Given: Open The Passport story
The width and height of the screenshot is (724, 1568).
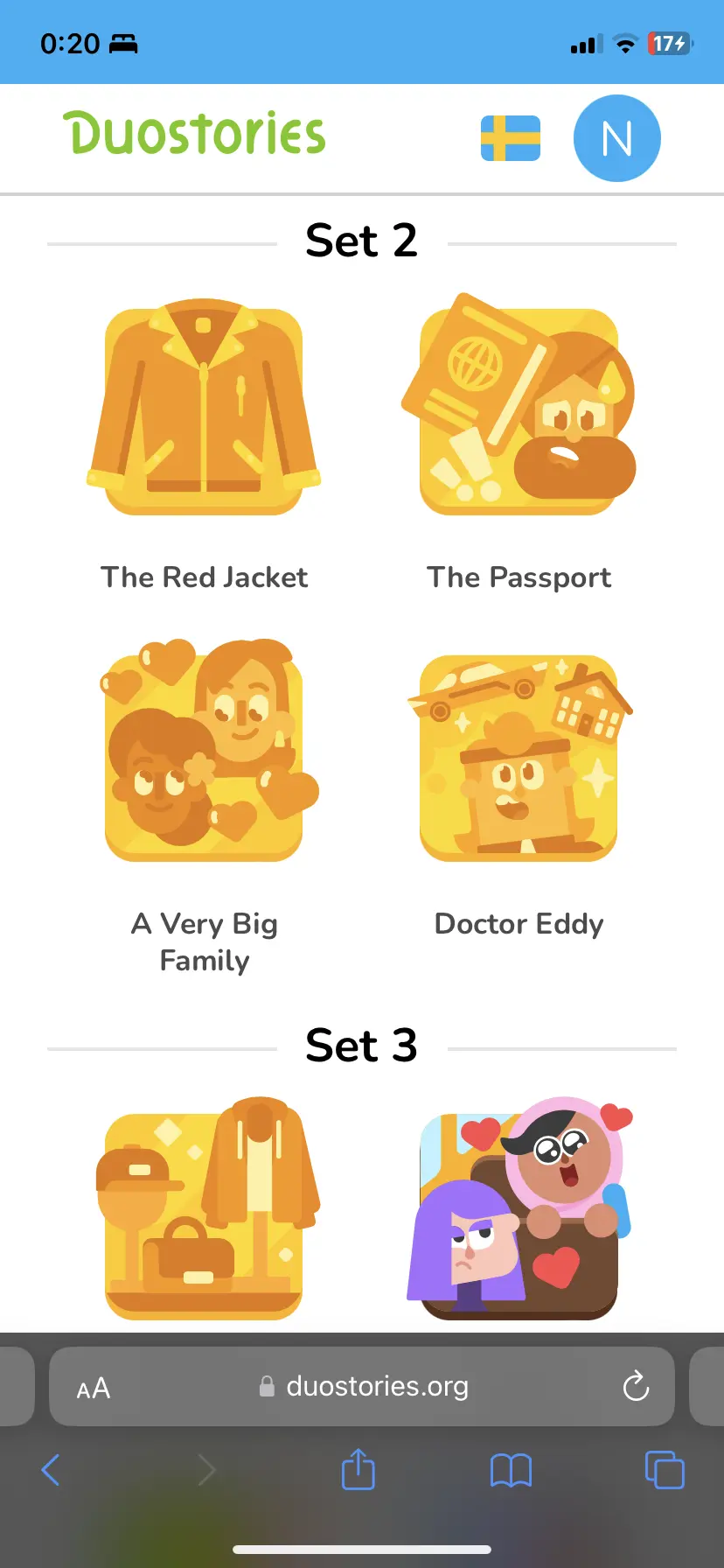Looking at the screenshot, I should tap(519, 411).
